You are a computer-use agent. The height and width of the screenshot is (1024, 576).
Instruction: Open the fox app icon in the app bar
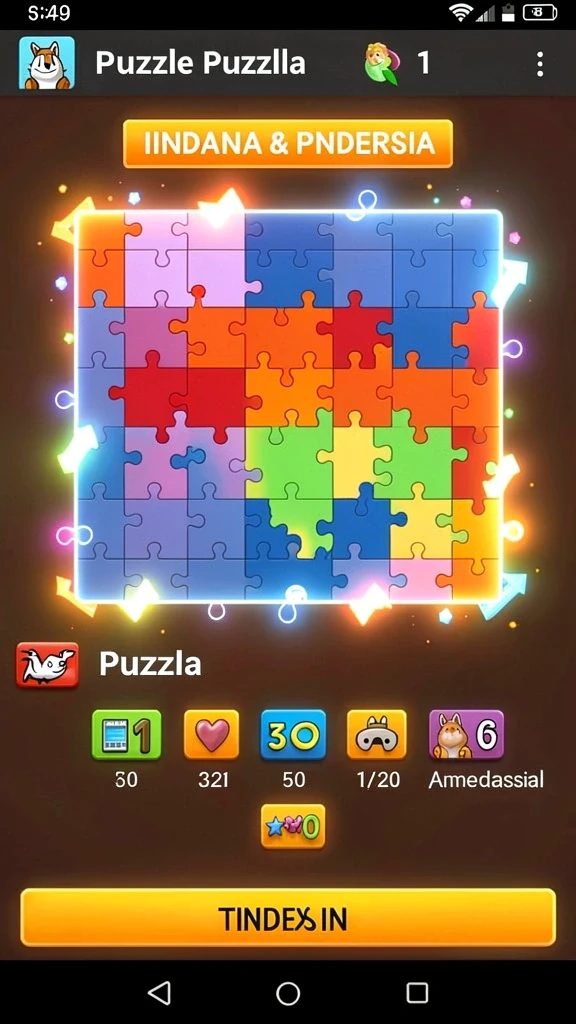click(x=47, y=63)
